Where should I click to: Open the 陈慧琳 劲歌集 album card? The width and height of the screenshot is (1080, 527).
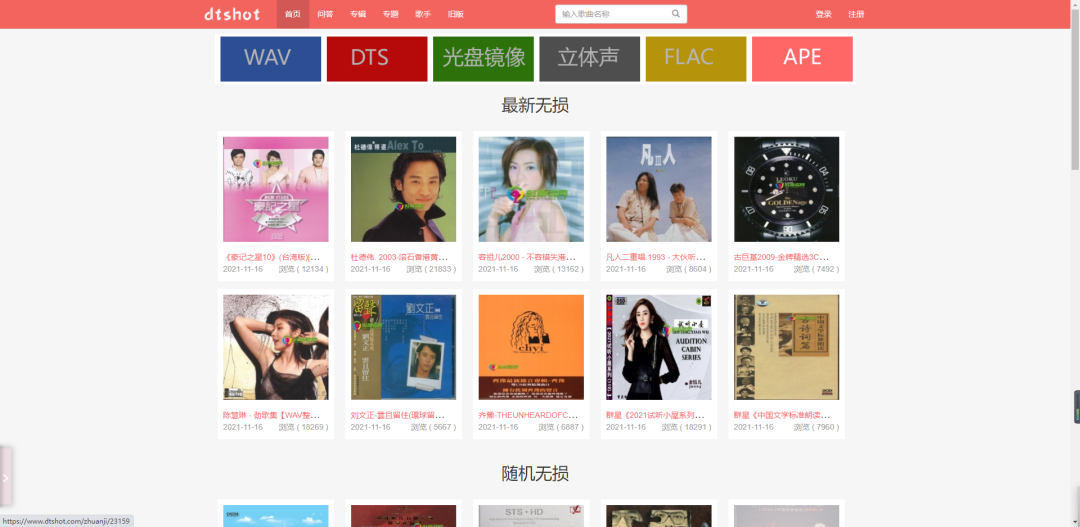tap(275, 348)
